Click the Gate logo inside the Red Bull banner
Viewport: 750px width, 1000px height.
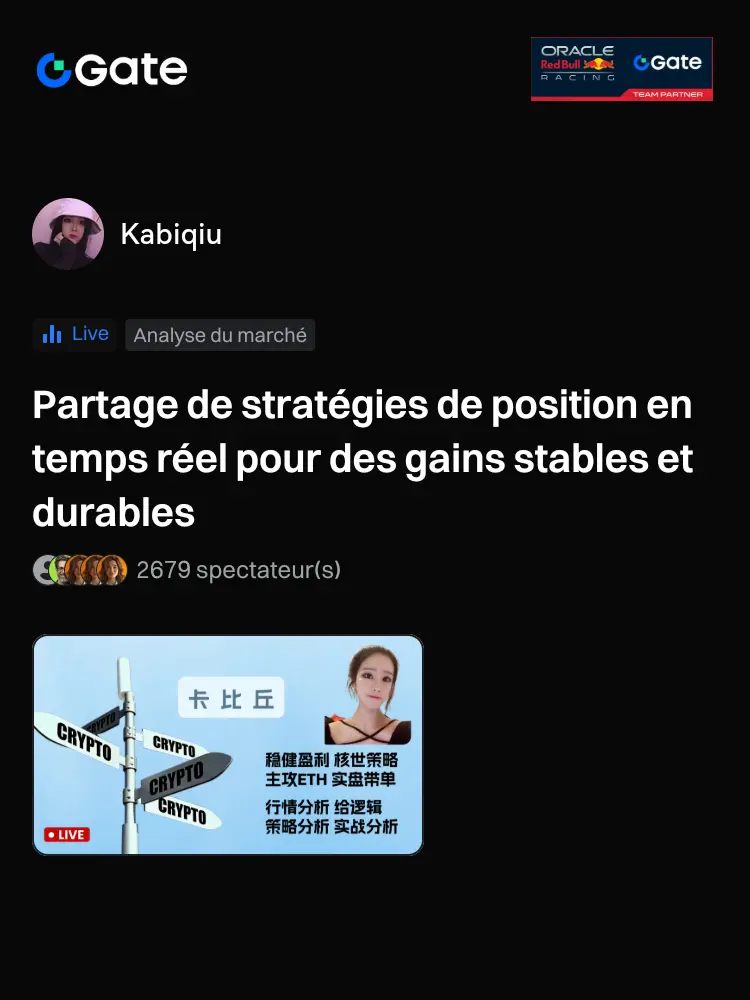click(668, 62)
